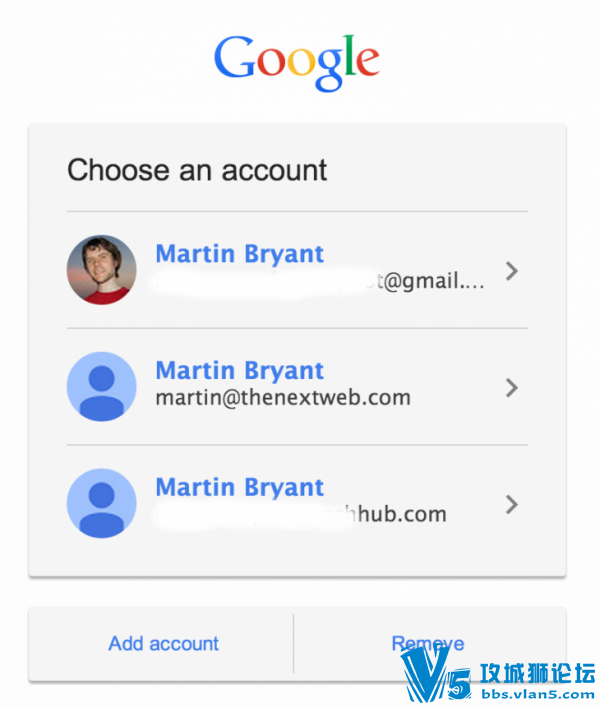Viewport: 600px width, 708px height.
Task: Select the Martin Bryant gmail account
Action: [296, 270]
